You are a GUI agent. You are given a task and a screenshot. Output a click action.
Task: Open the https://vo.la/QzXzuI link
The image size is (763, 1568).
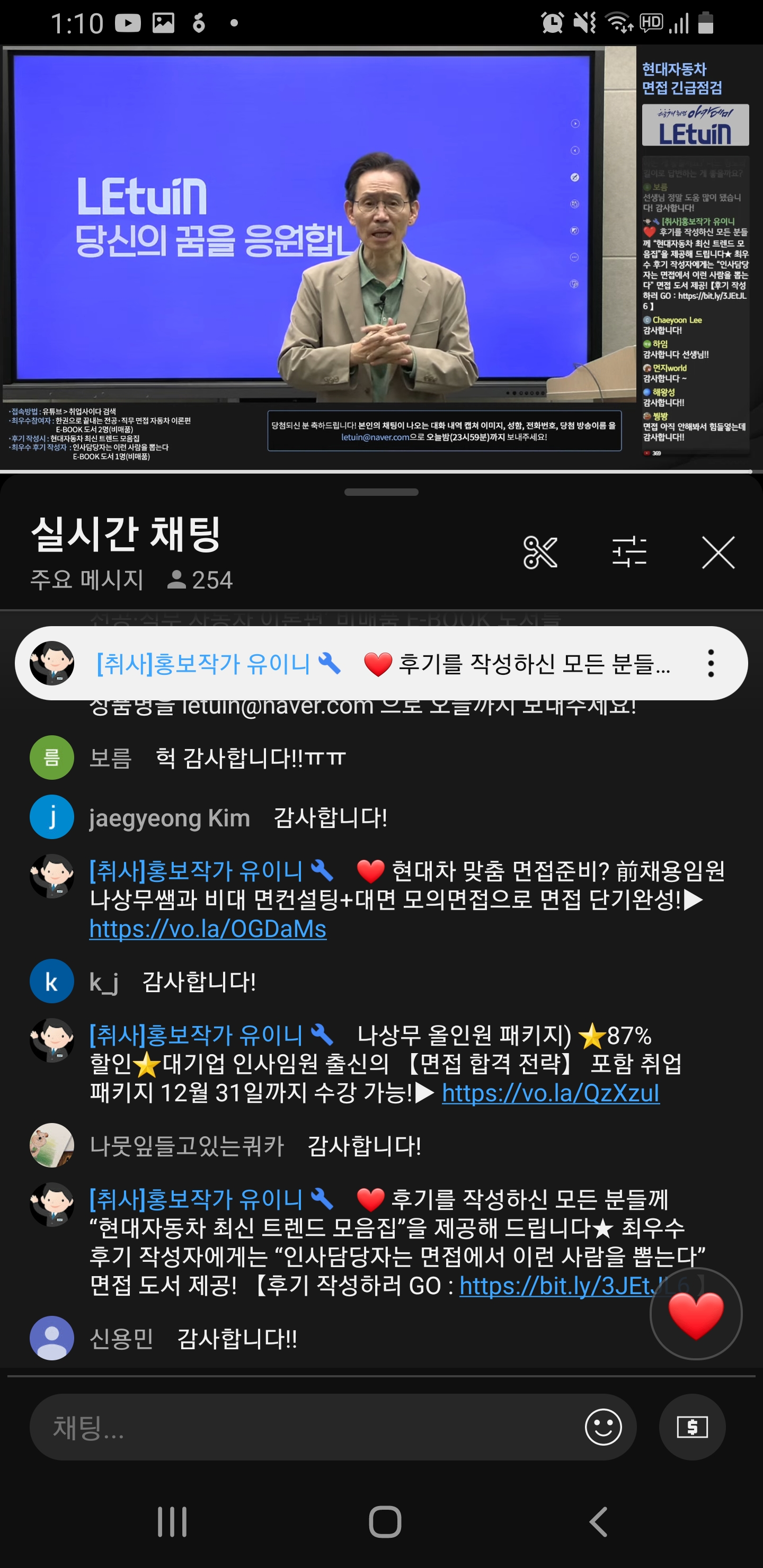point(551,1093)
